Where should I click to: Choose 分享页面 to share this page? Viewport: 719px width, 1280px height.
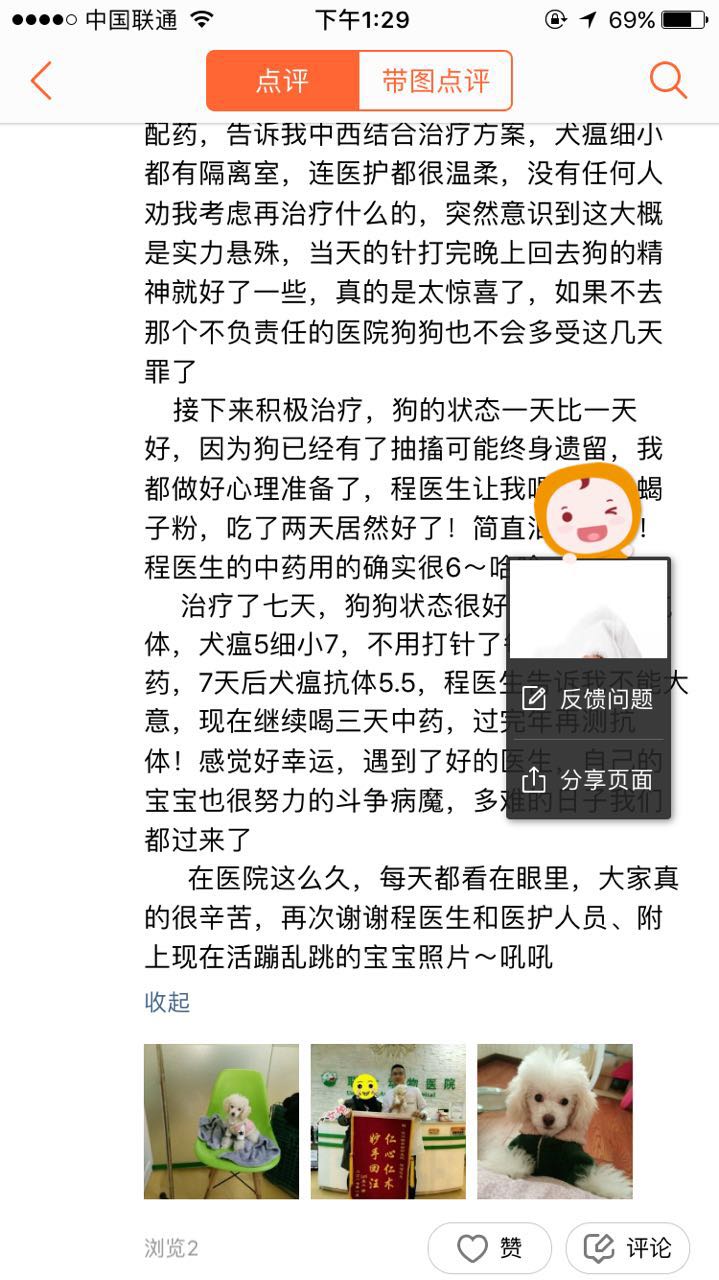[589, 780]
